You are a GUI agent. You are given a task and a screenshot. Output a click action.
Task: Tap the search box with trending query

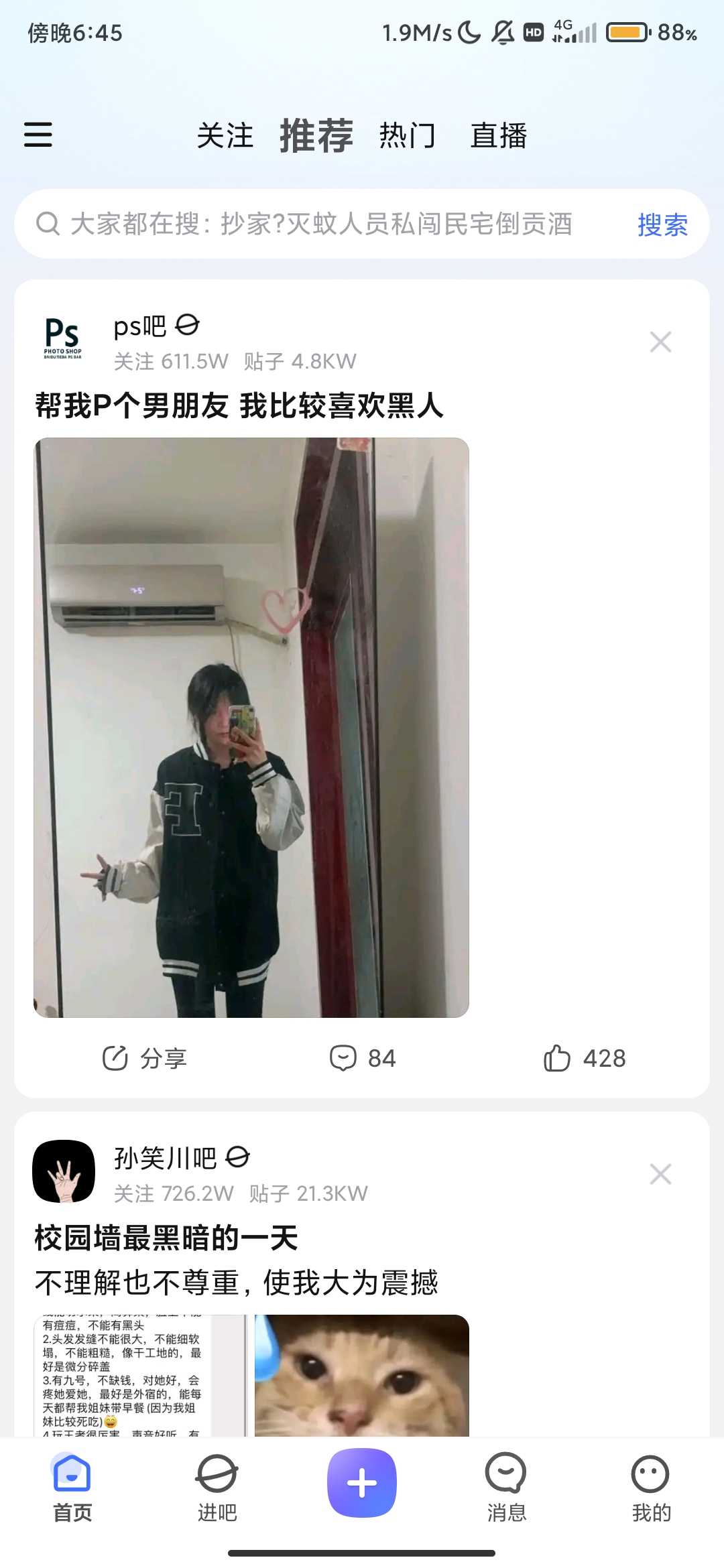[x=322, y=224]
